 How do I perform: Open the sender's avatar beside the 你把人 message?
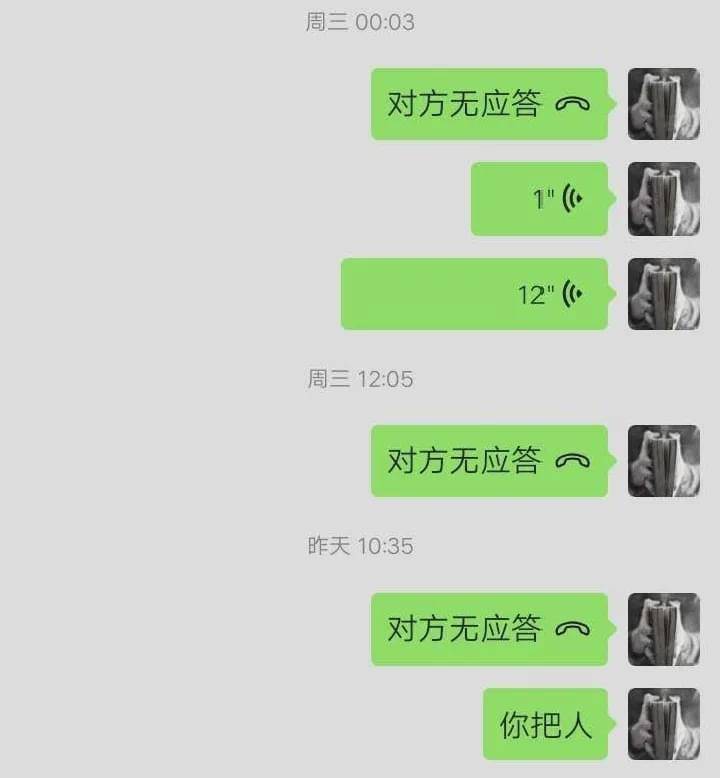click(x=663, y=724)
